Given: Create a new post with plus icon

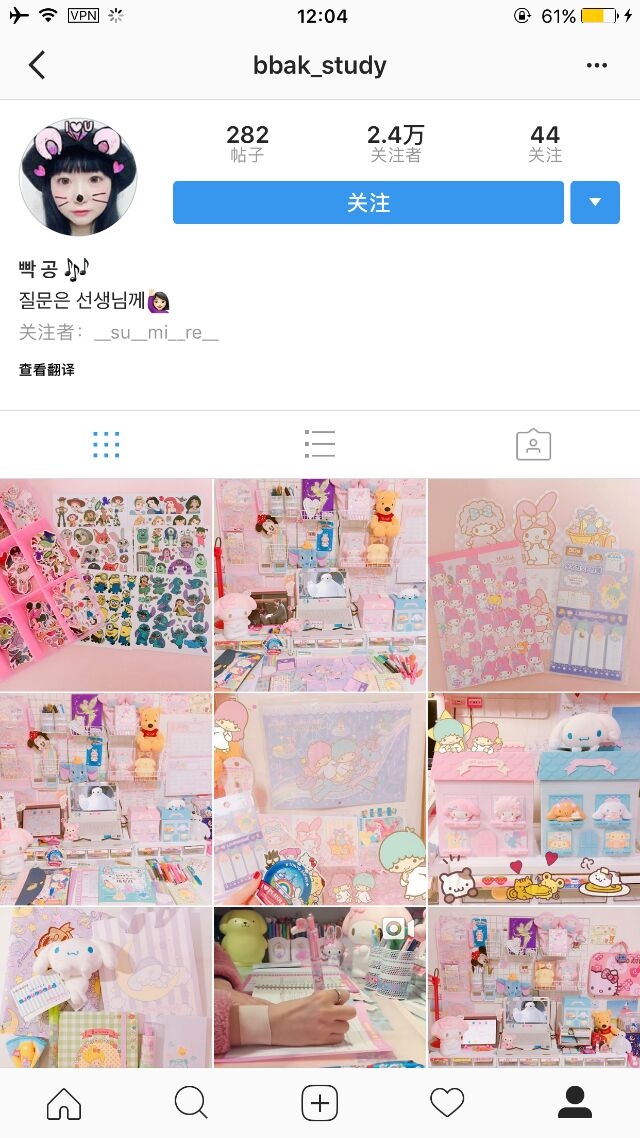Looking at the screenshot, I should click(320, 1104).
